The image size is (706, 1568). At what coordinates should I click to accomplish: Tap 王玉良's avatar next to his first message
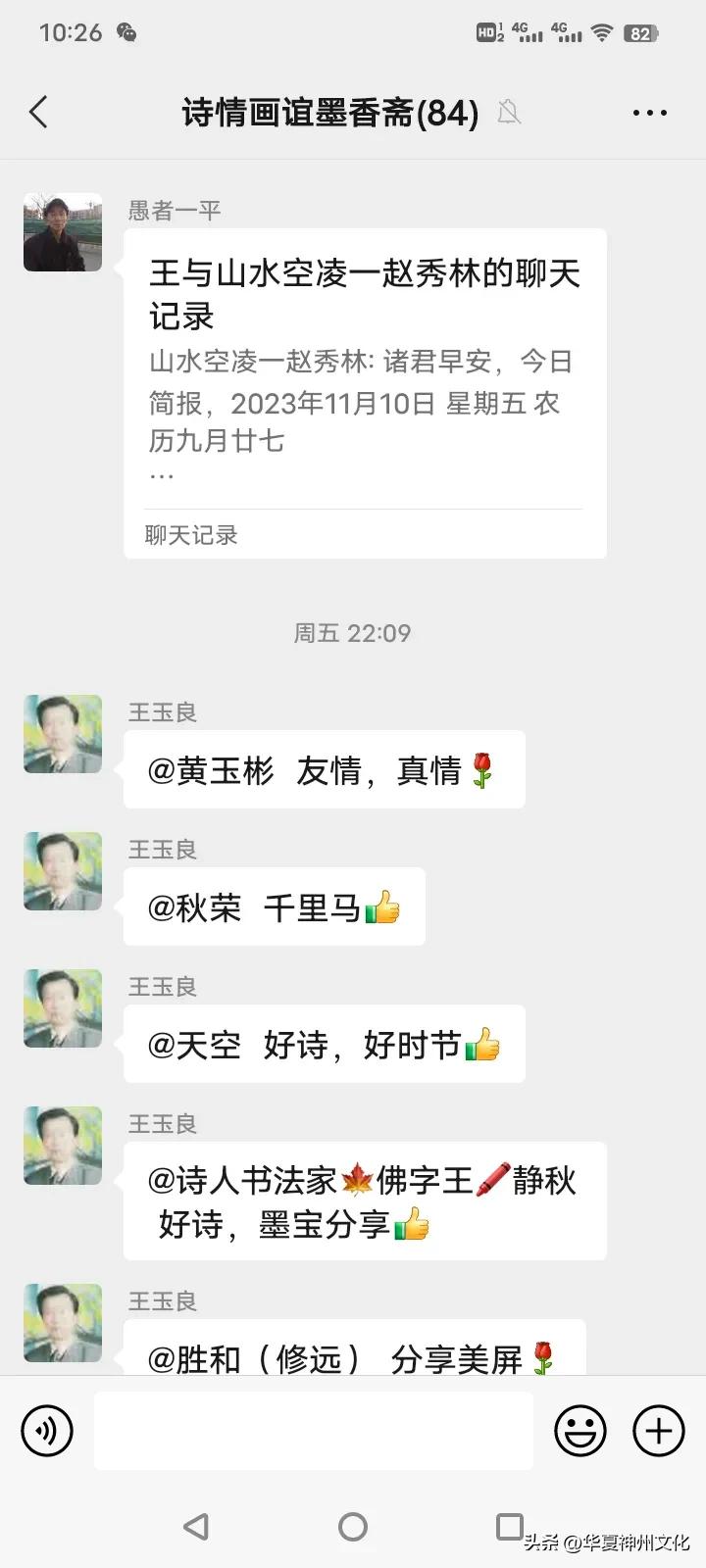click(62, 734)
